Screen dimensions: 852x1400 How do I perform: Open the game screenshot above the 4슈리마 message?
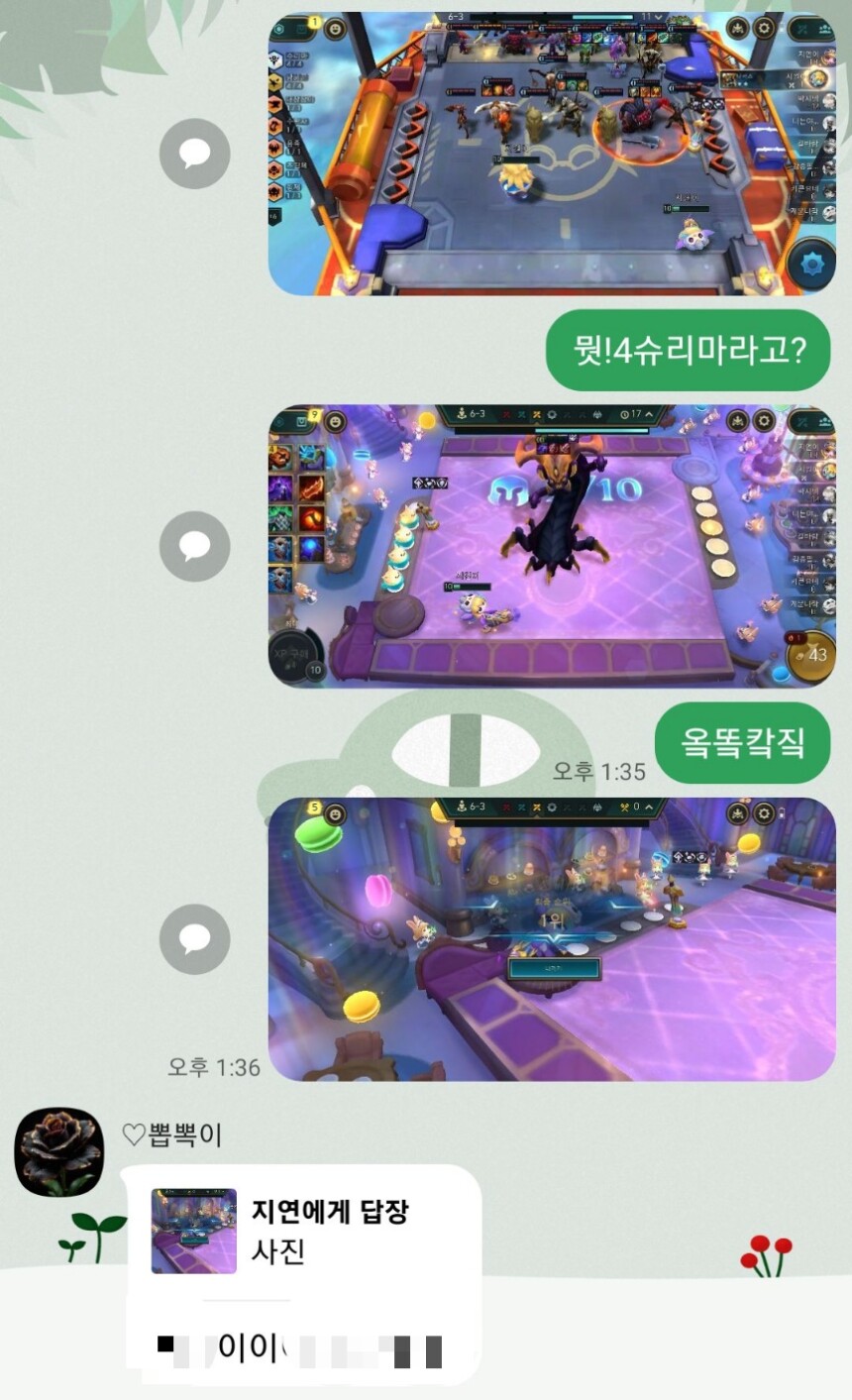coord(552,154)
